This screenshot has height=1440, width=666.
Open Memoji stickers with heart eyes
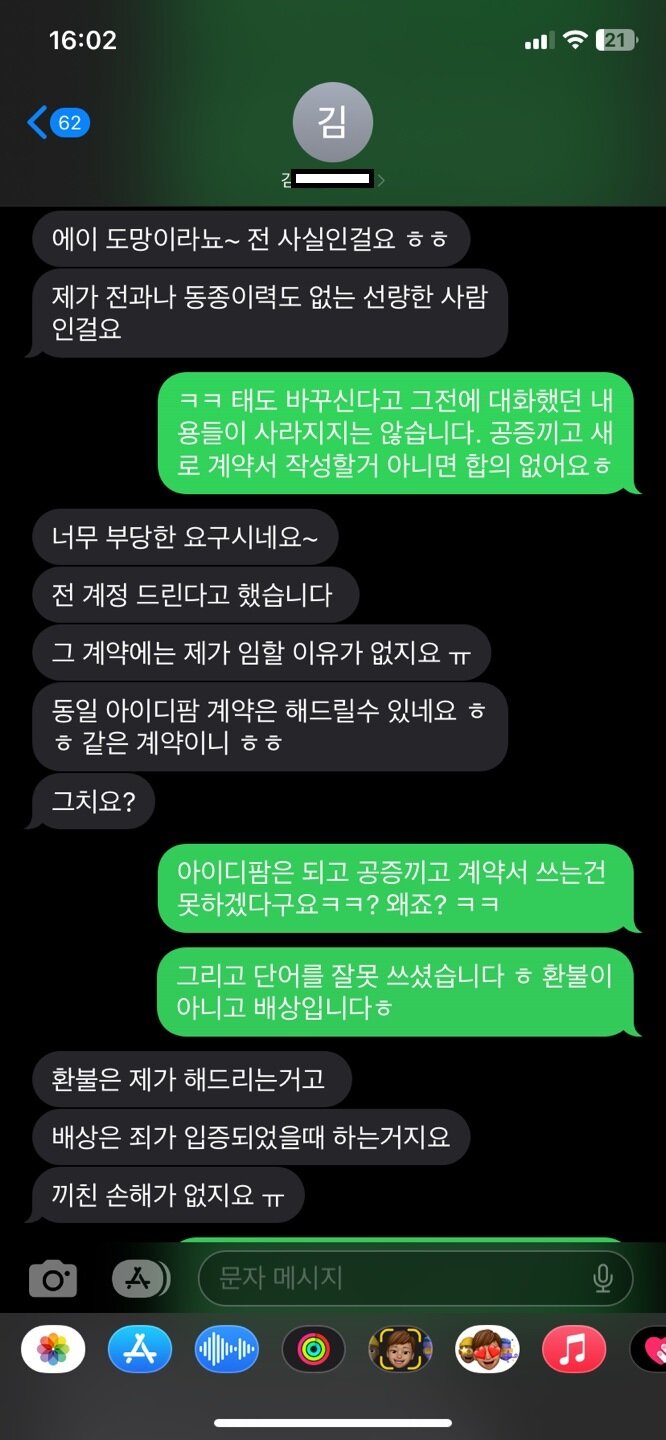point(487,1350)
